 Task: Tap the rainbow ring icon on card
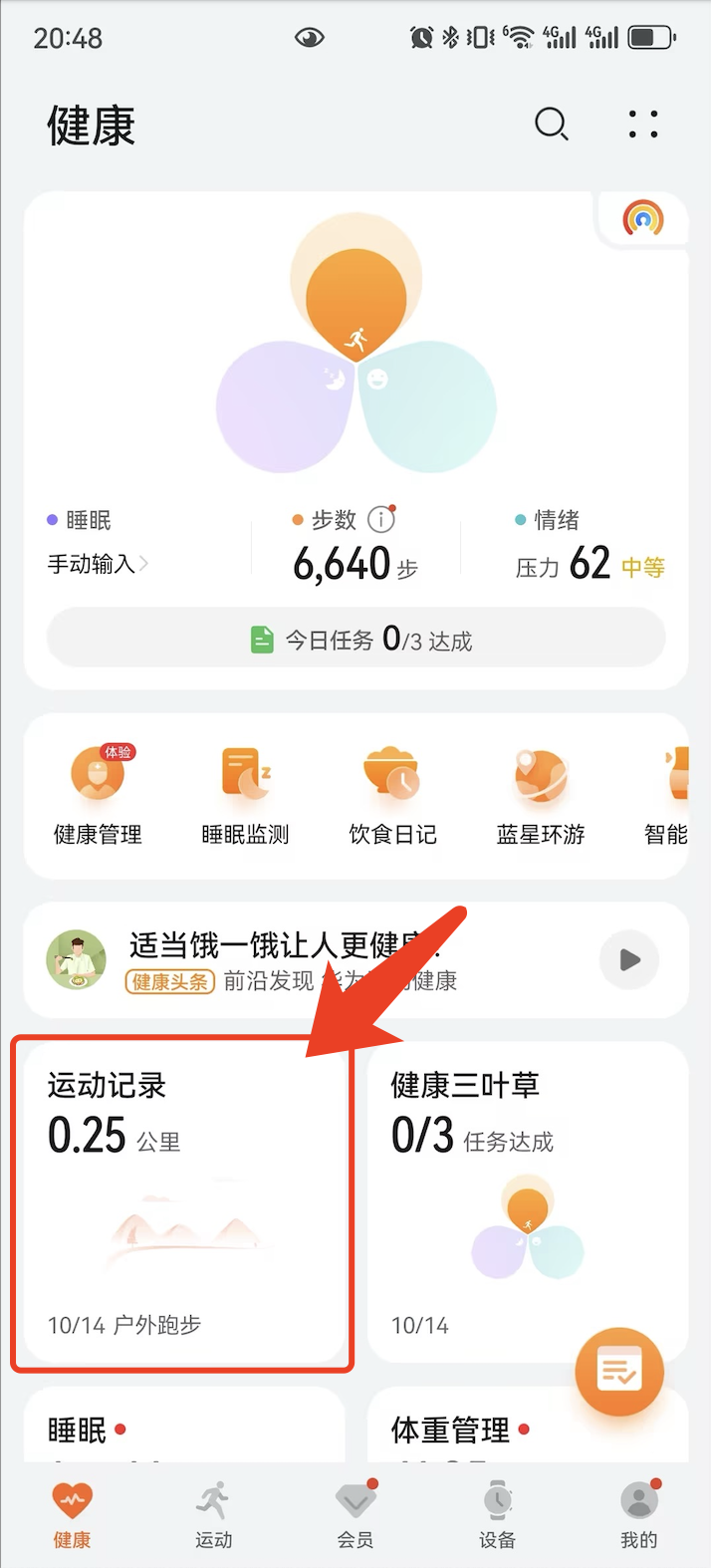(642, 218)
